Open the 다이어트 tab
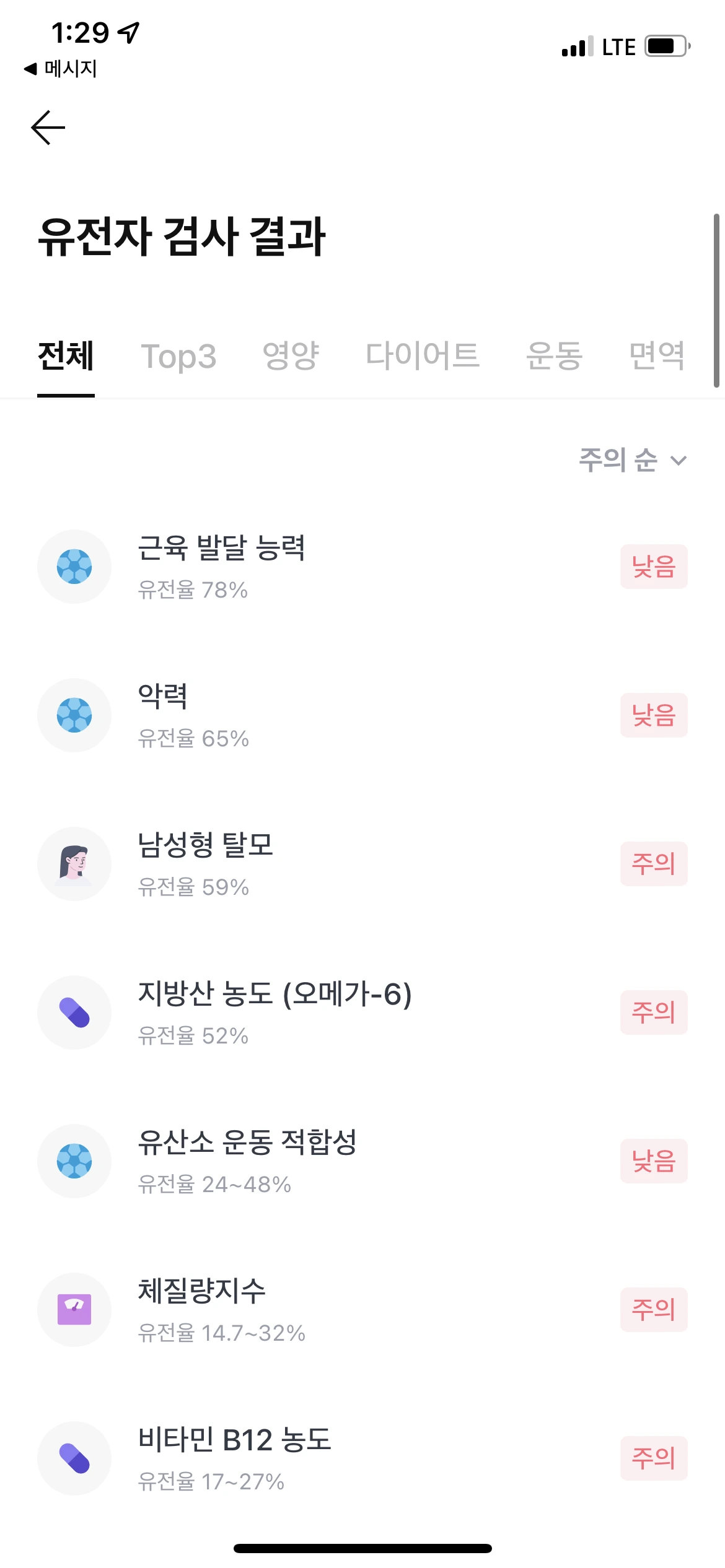The width and height of the screenshot is (725, 1568). coord(423,356)
